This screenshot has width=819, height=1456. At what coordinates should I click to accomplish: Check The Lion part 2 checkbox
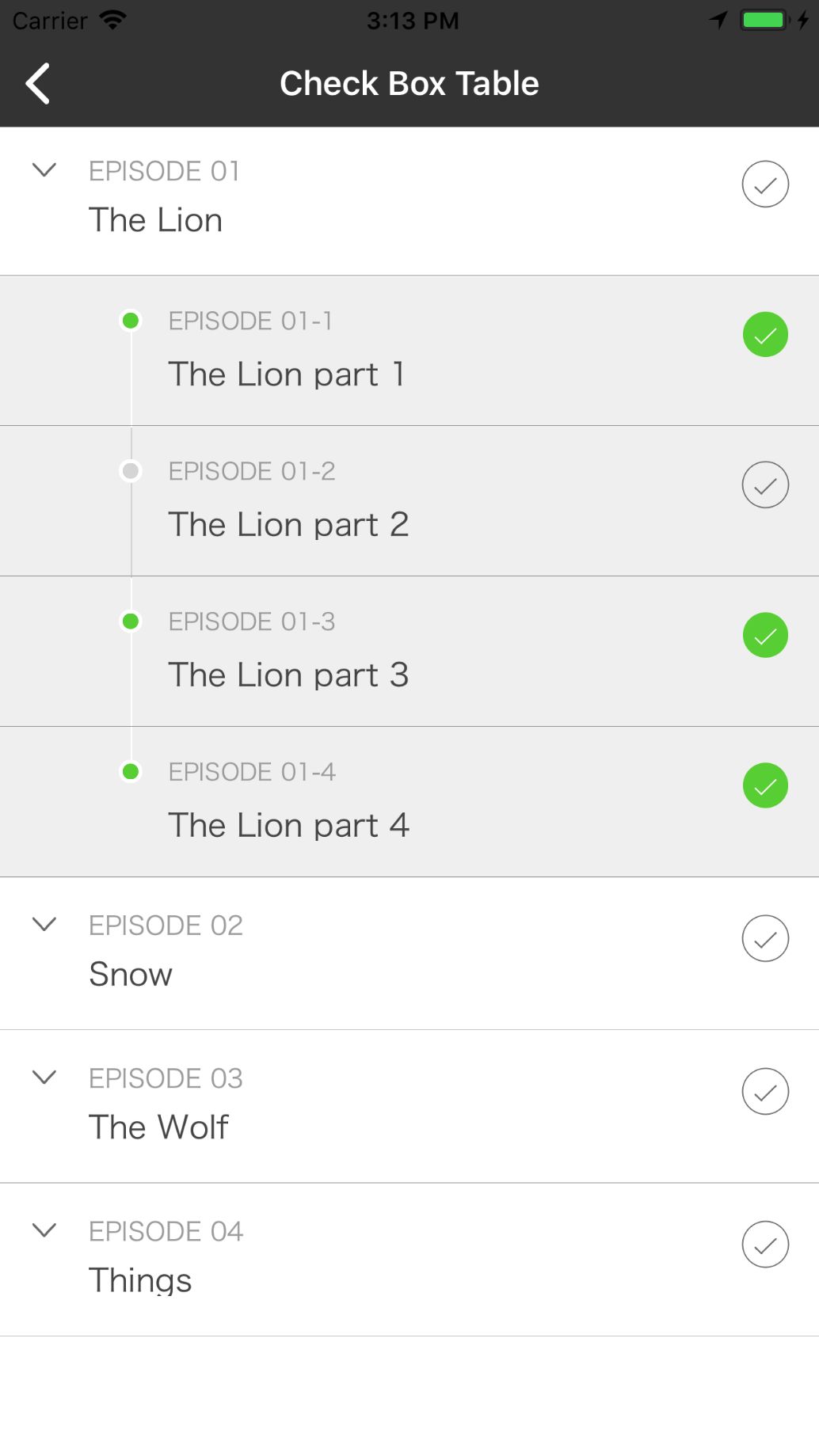764,485
